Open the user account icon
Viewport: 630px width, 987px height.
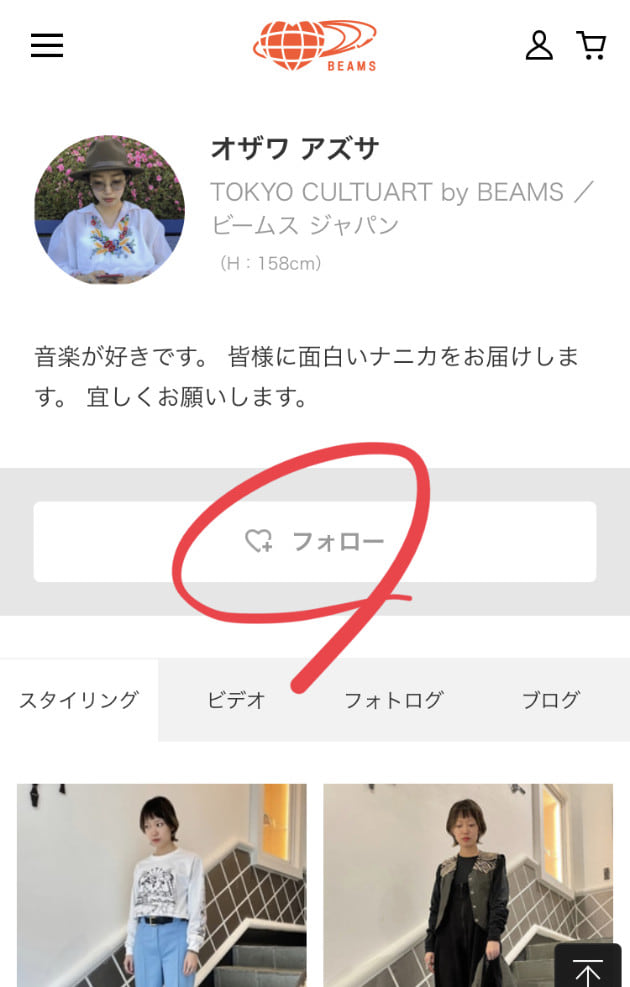pos(539,45)
